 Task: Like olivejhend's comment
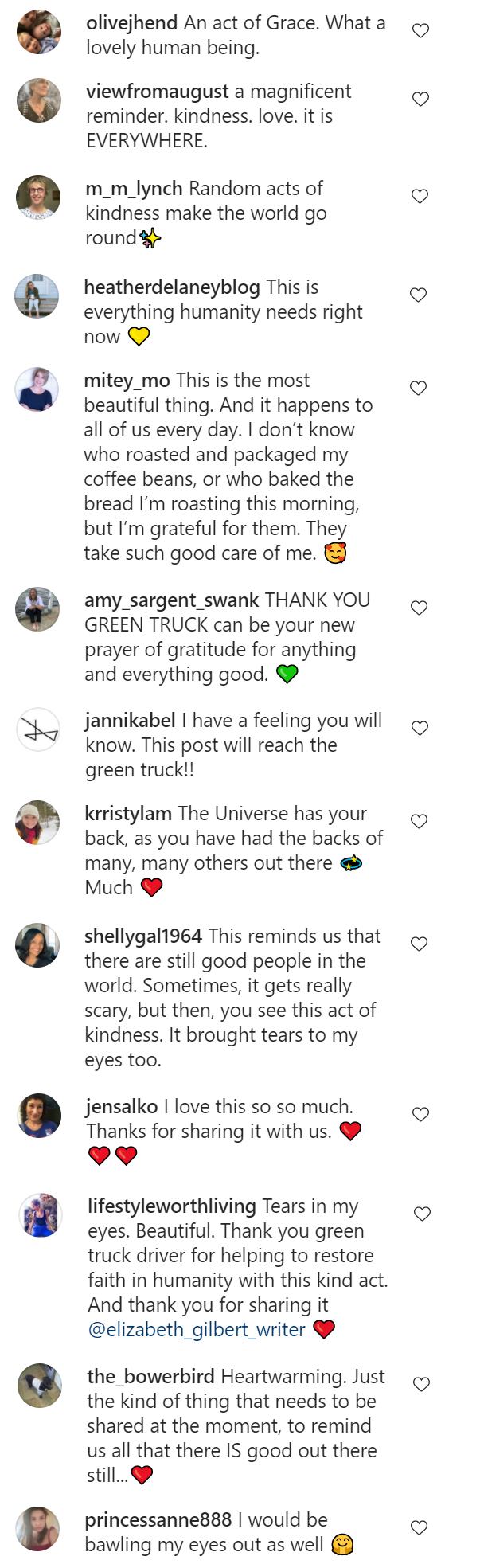point(420,31)
